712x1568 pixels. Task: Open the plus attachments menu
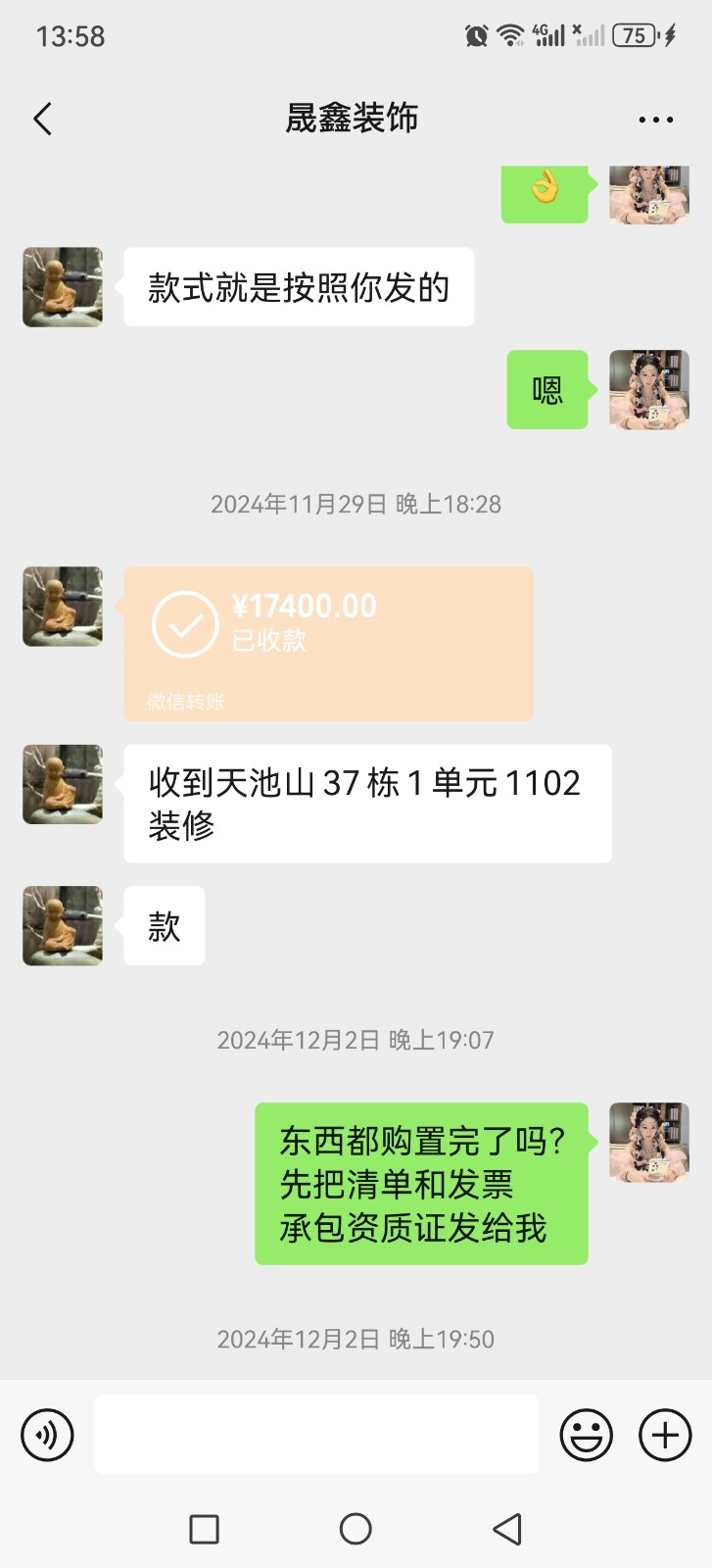[665, 1435]
